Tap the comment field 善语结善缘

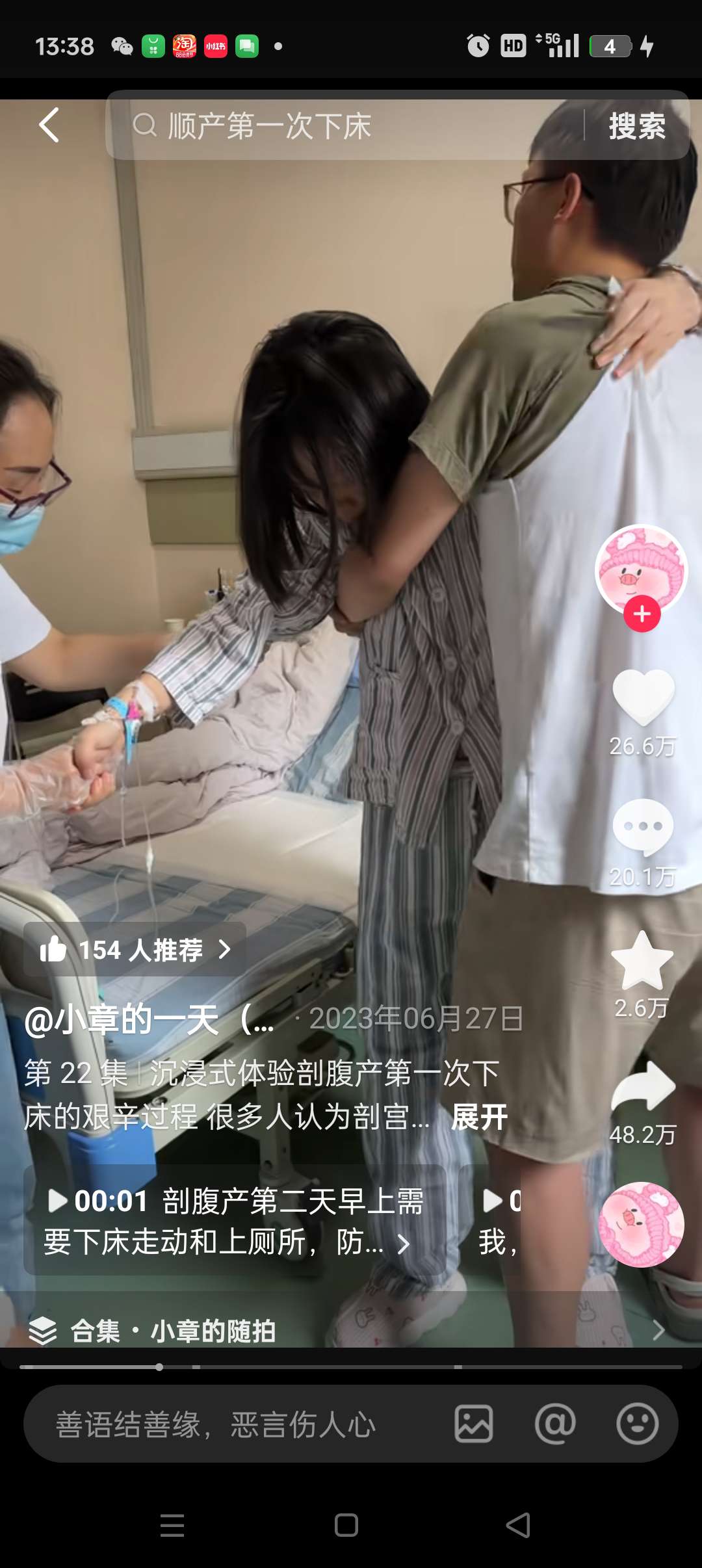point(234,1424)
